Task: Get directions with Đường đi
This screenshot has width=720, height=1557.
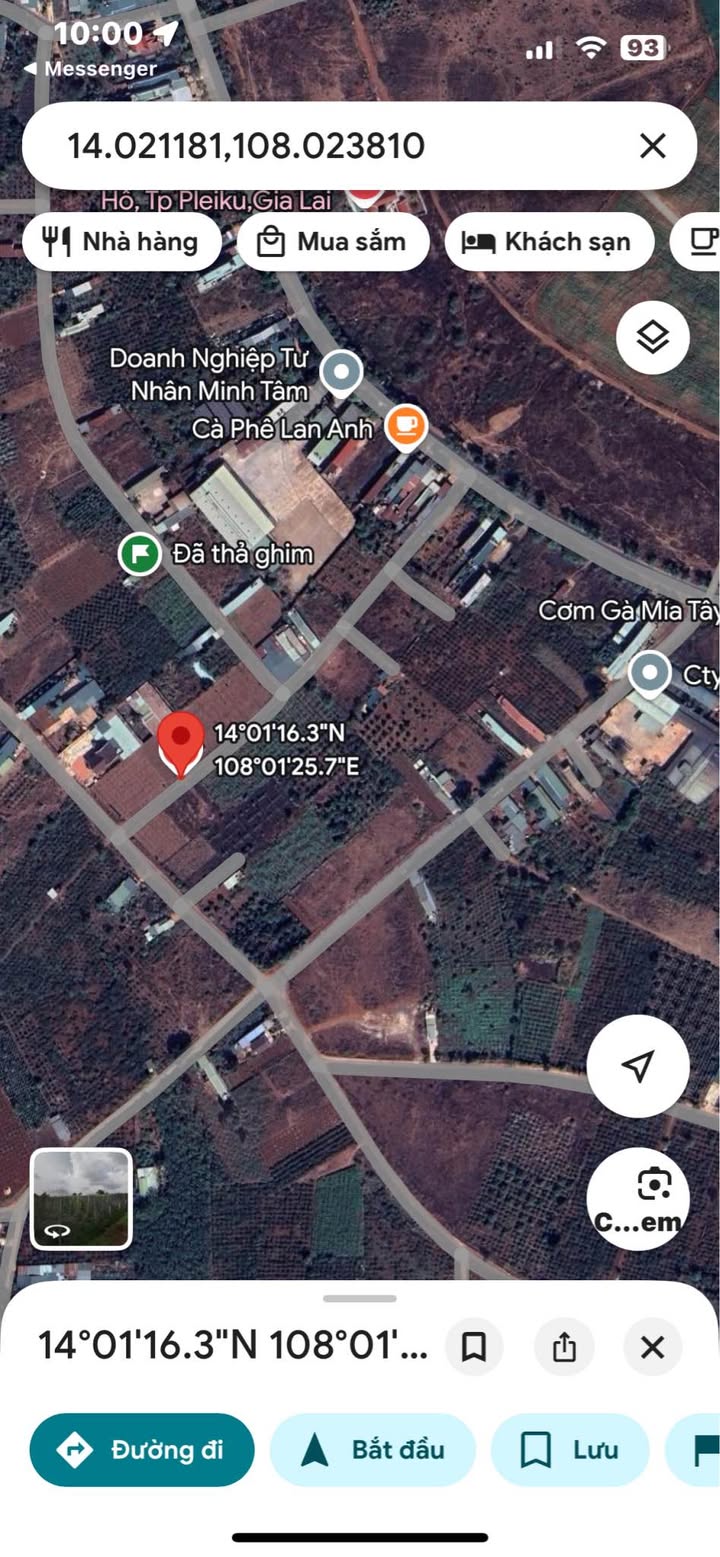Action: click(x=142, y=1449)
